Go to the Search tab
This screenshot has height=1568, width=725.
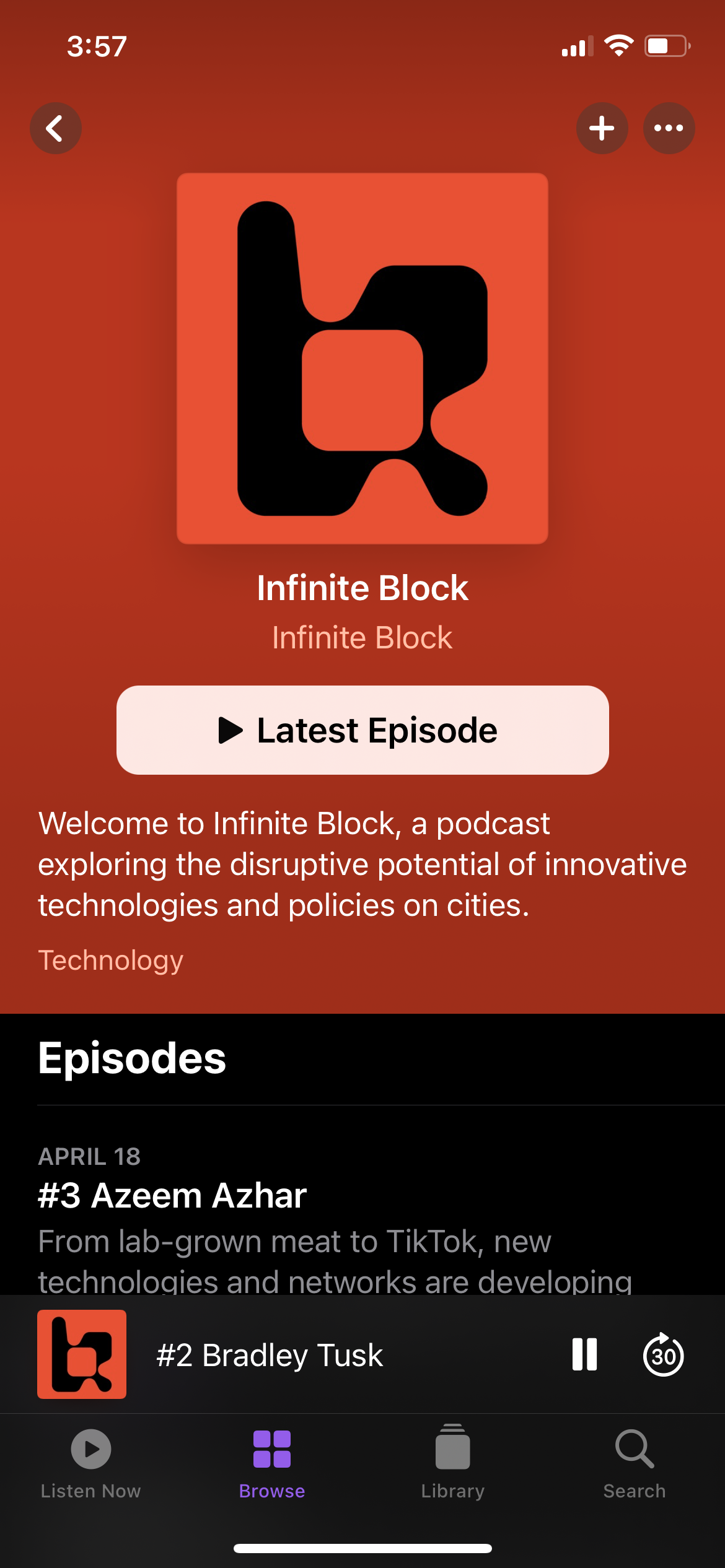click(635, 1465)
